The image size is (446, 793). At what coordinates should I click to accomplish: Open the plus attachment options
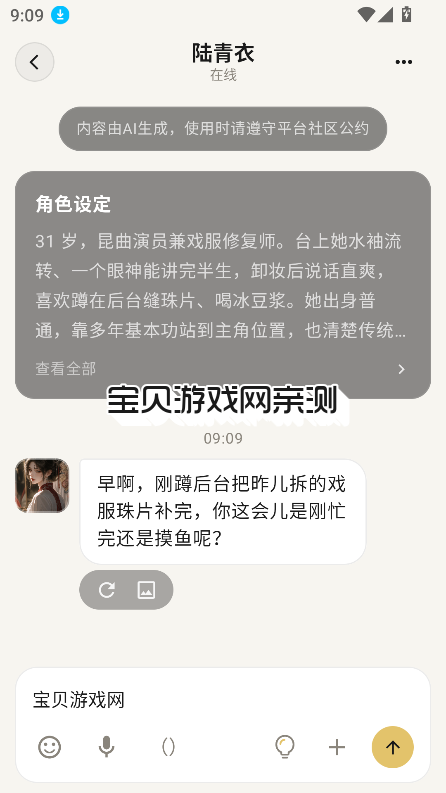coord(337,747)
